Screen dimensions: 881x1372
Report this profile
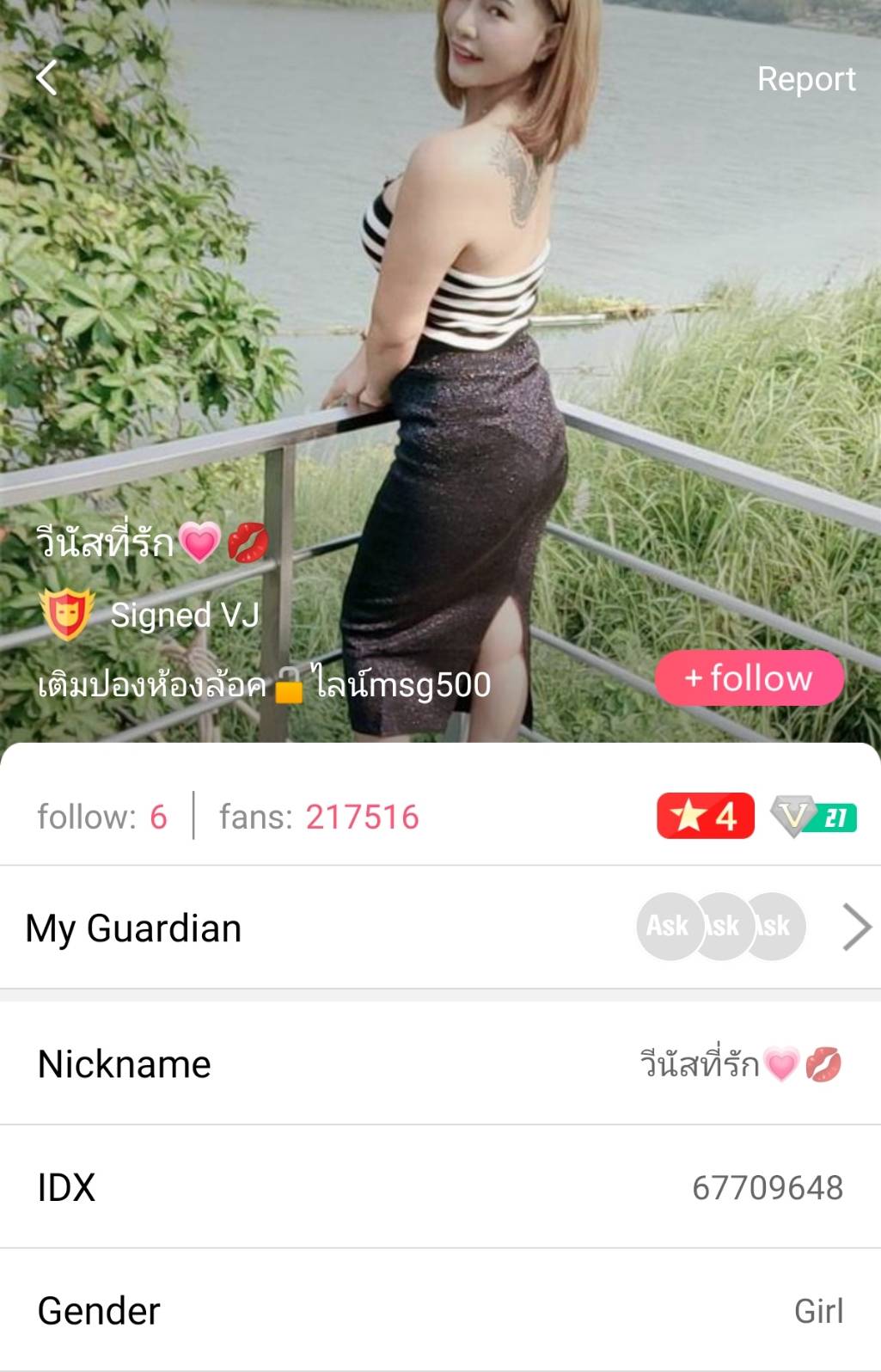click(805, 79)
